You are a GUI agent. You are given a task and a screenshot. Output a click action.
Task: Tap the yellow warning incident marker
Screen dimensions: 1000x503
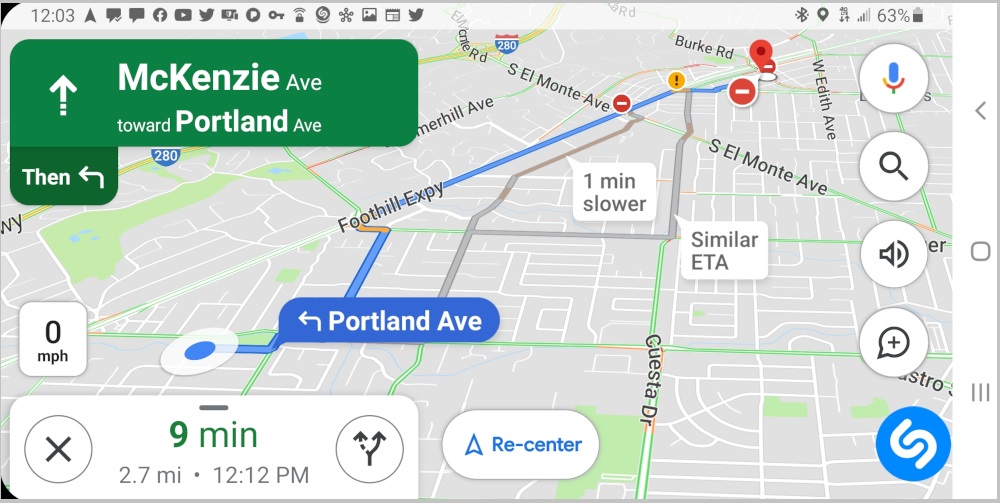pos(677,81)
